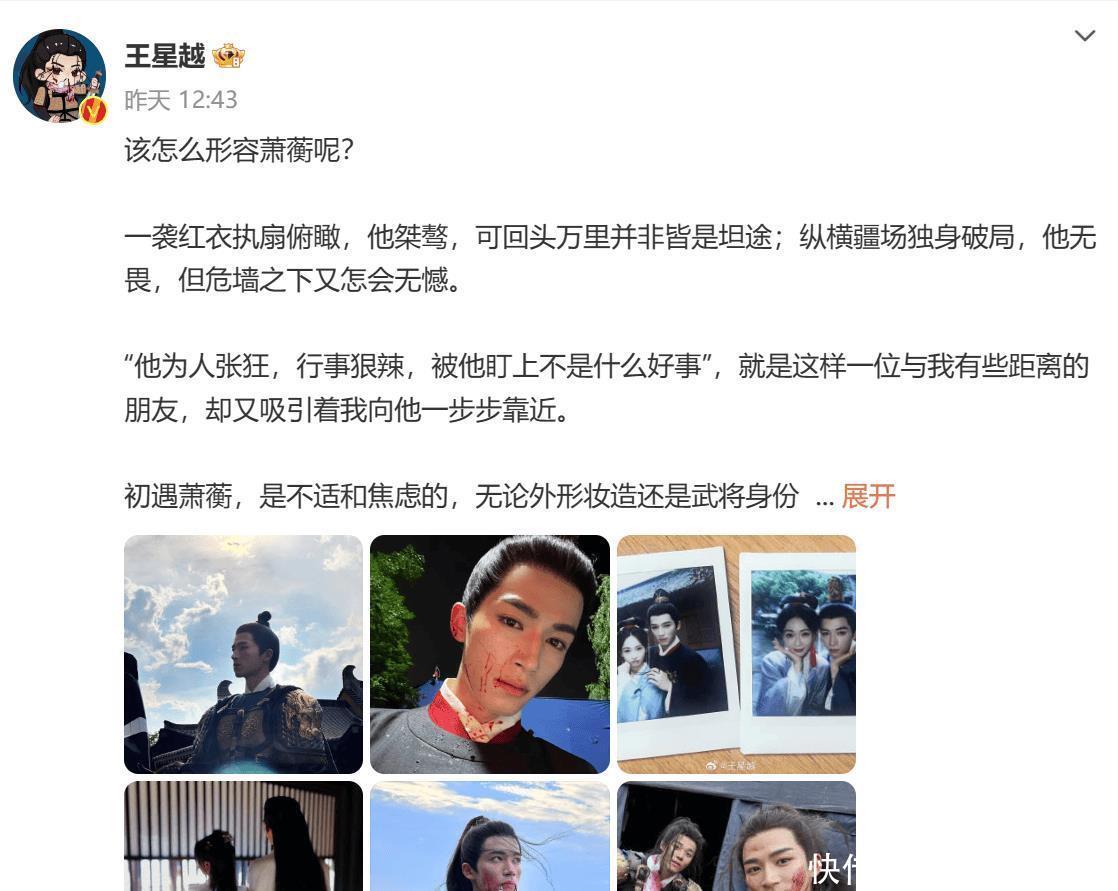This screenshot has height=891, width=1118.
Task: View the selfie photo with scratched cheek
Action: (x=489, y=654)
